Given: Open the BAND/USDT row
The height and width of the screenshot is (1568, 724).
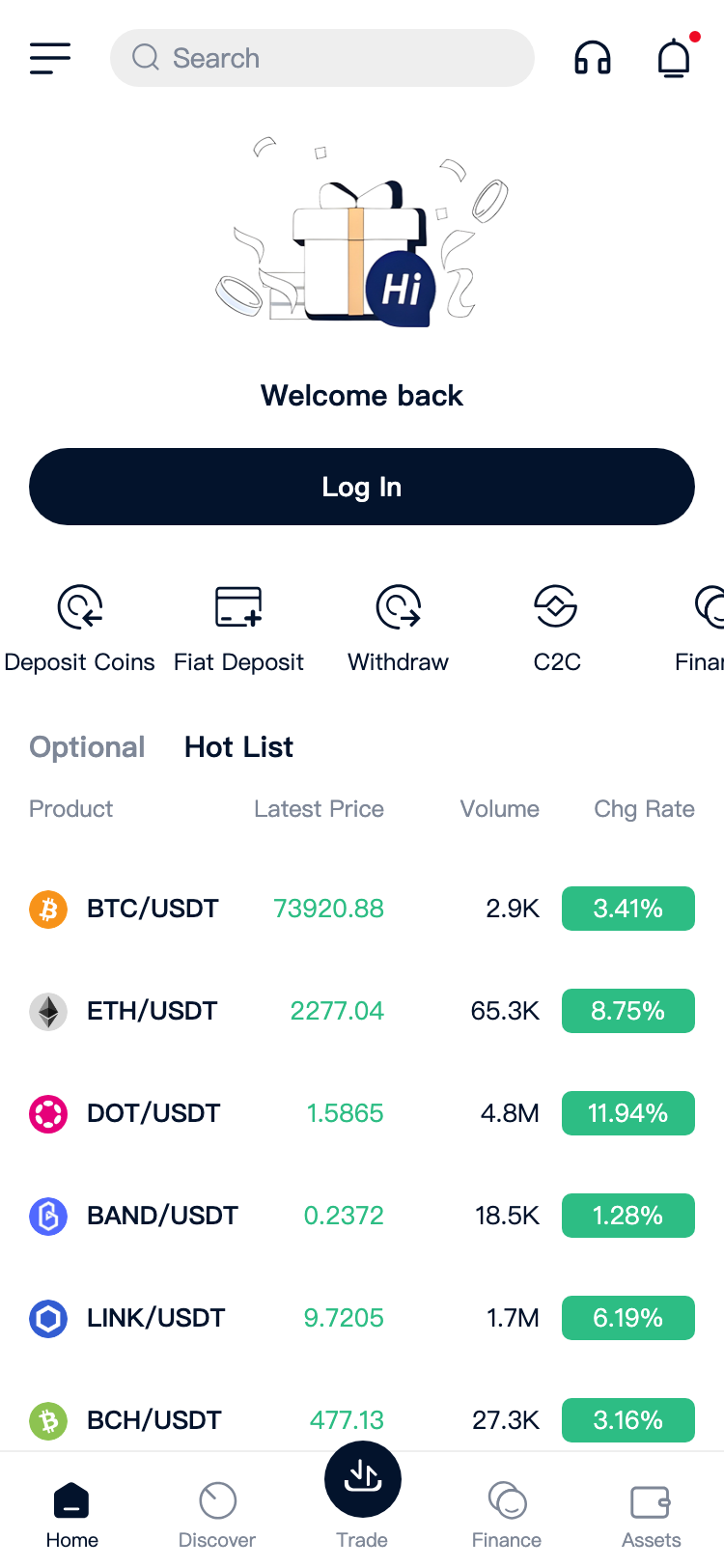Looking at the screenshot, I should [162, 1216].
